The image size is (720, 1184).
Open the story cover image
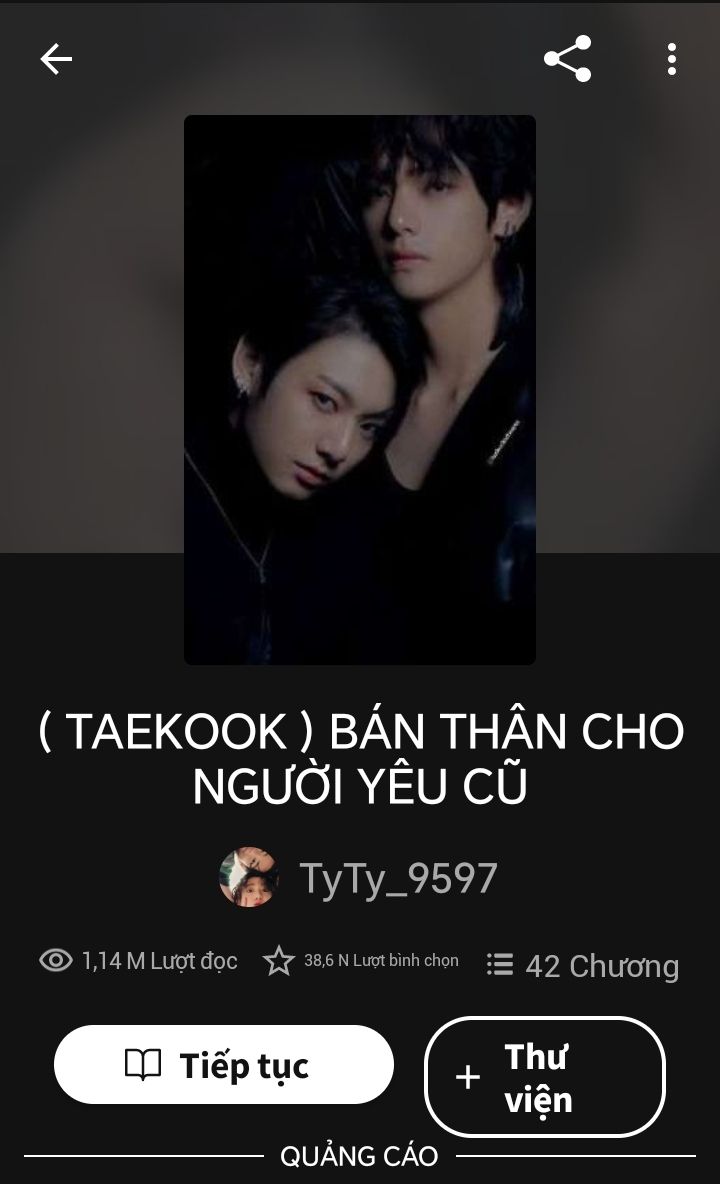point(359,389)
